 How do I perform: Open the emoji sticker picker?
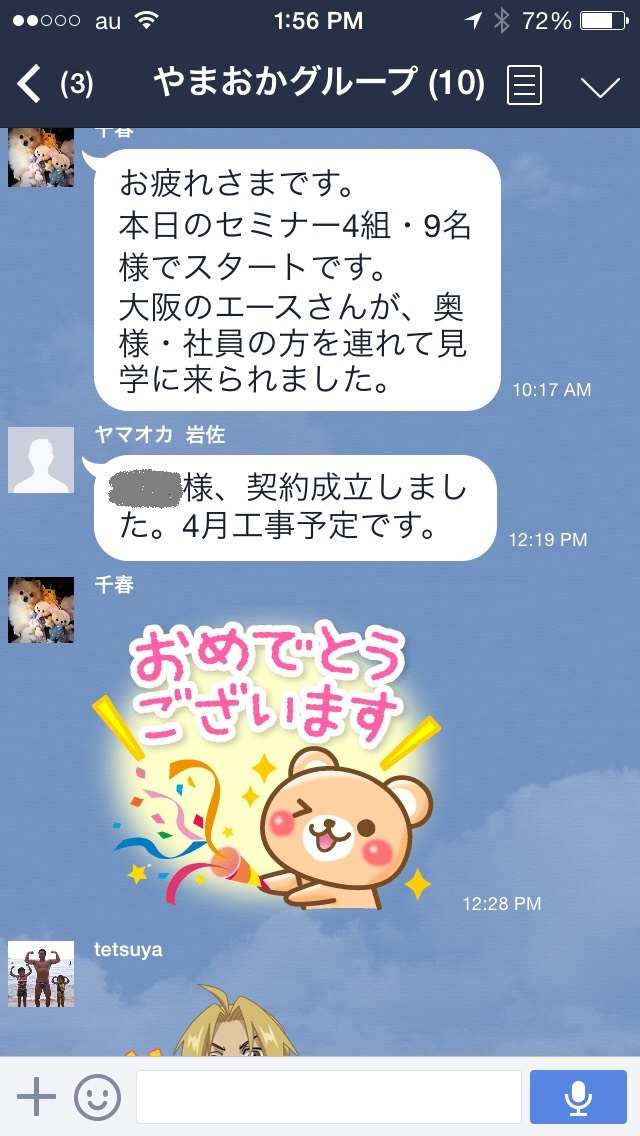97,1096
